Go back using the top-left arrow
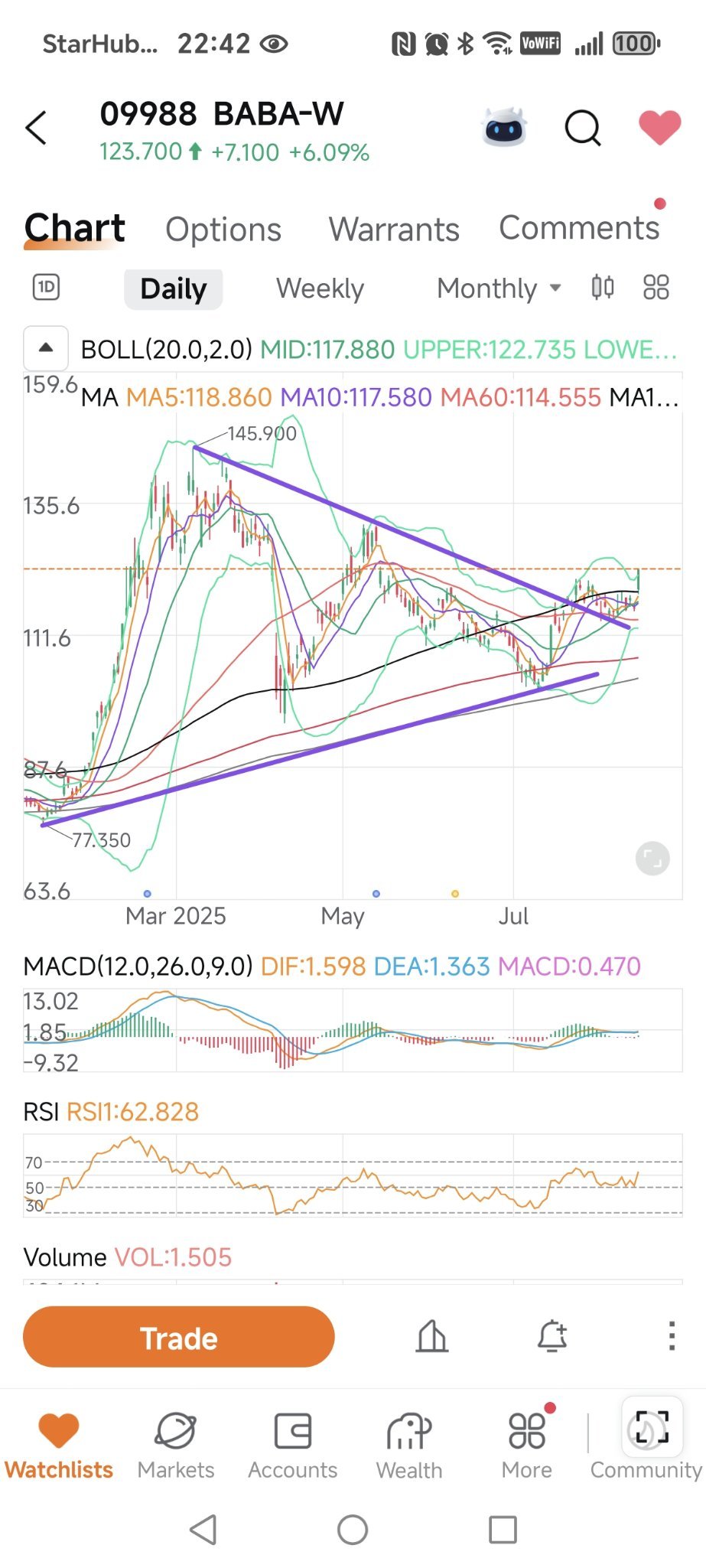The width and height of the screenshot is (706, 1568). click(36, 128)
